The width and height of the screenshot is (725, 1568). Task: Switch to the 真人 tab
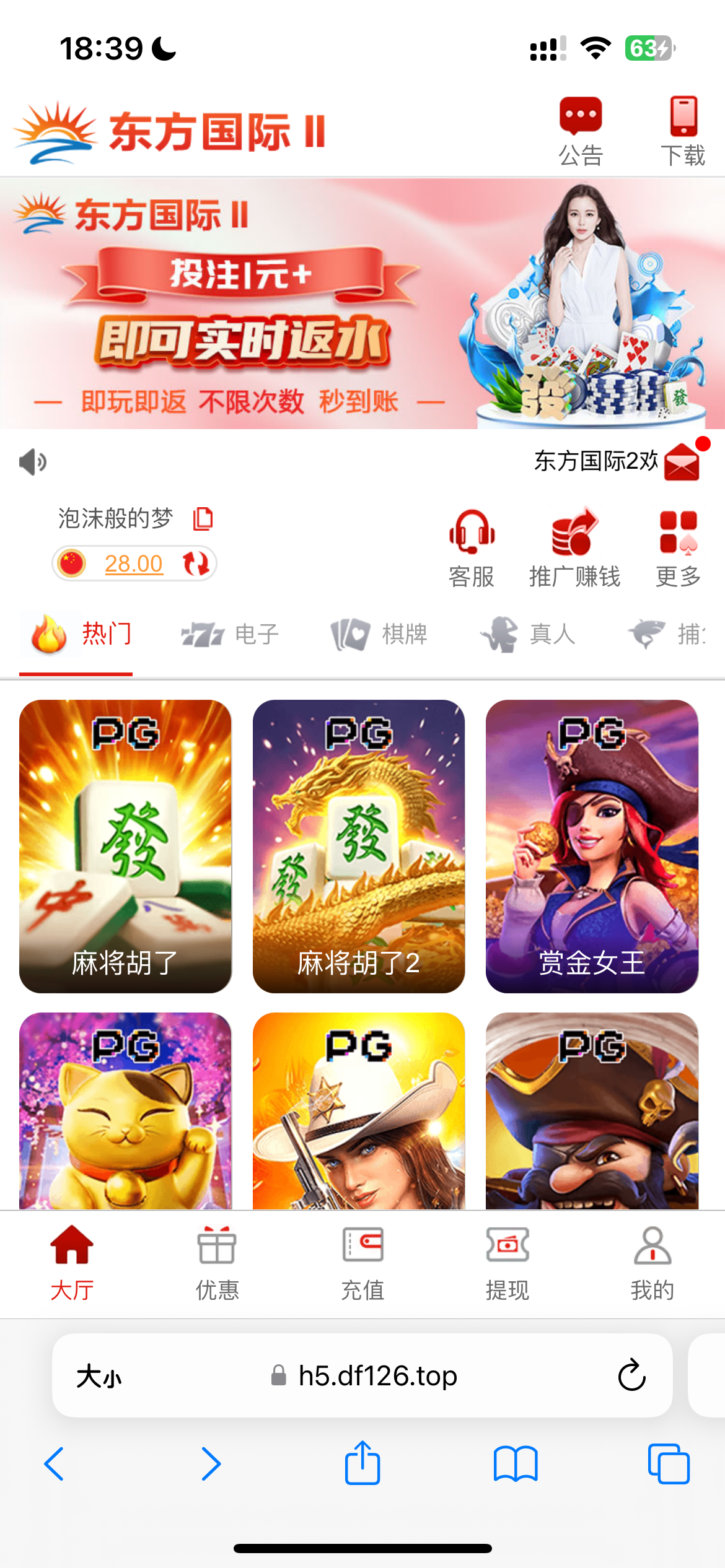click(x=528, y=635)
